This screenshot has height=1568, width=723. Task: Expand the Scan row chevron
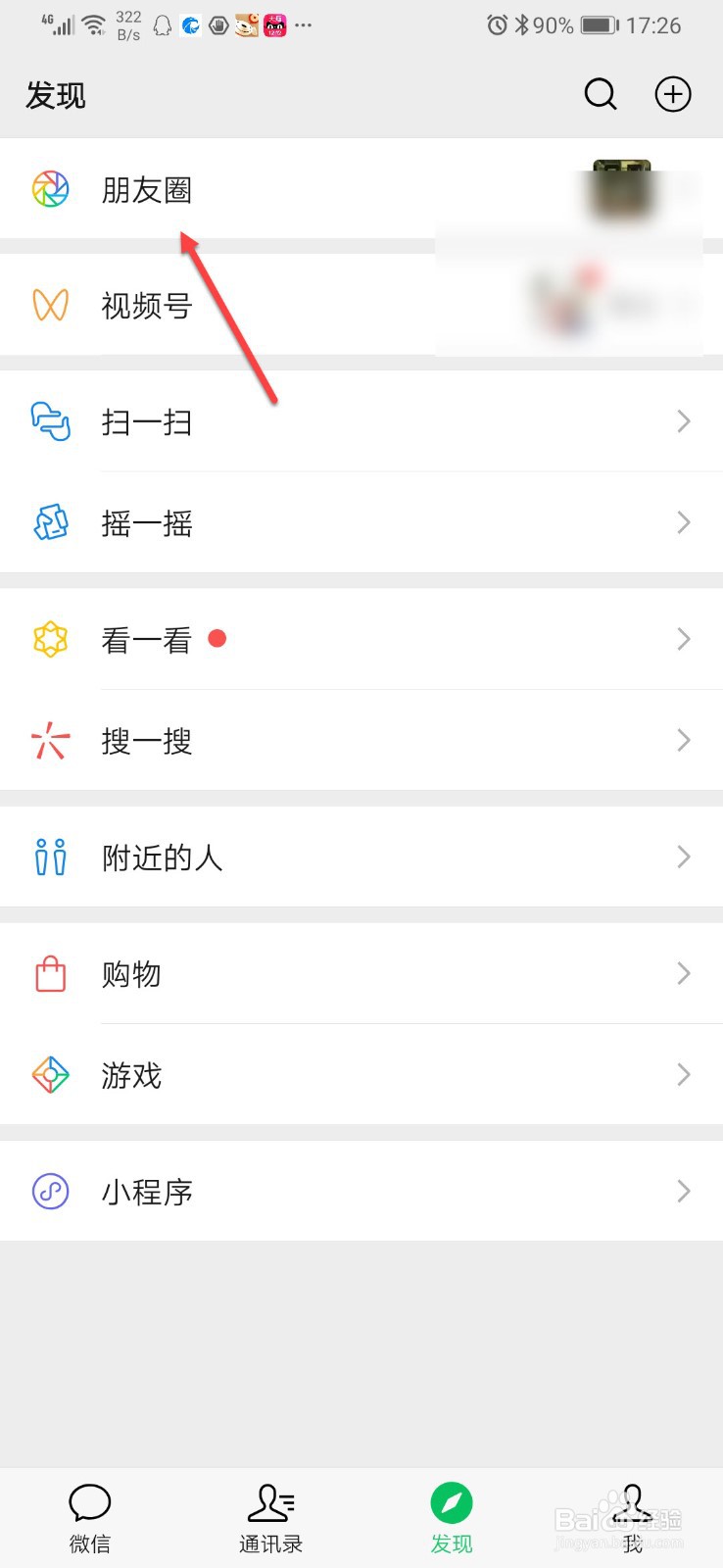click(683, 421)
